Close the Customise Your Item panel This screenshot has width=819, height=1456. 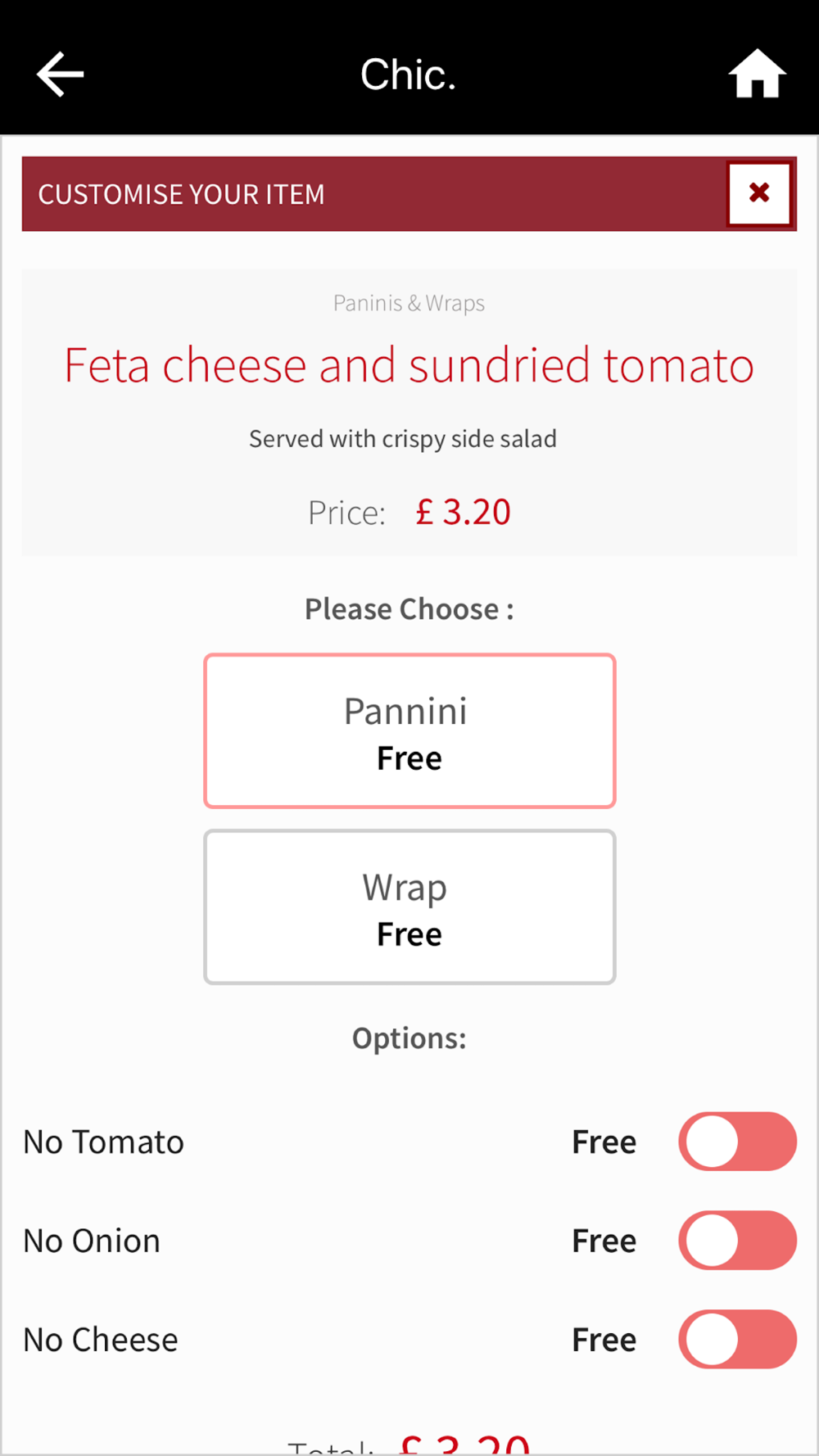759,193
